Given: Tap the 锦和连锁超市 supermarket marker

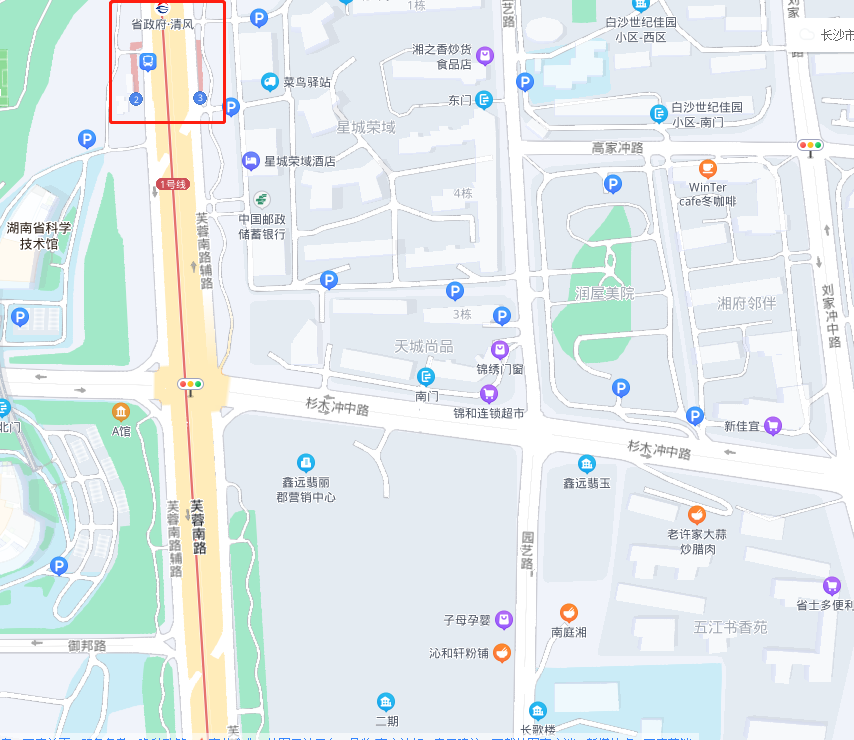Looking at the screenshot, I should [489, 394].
